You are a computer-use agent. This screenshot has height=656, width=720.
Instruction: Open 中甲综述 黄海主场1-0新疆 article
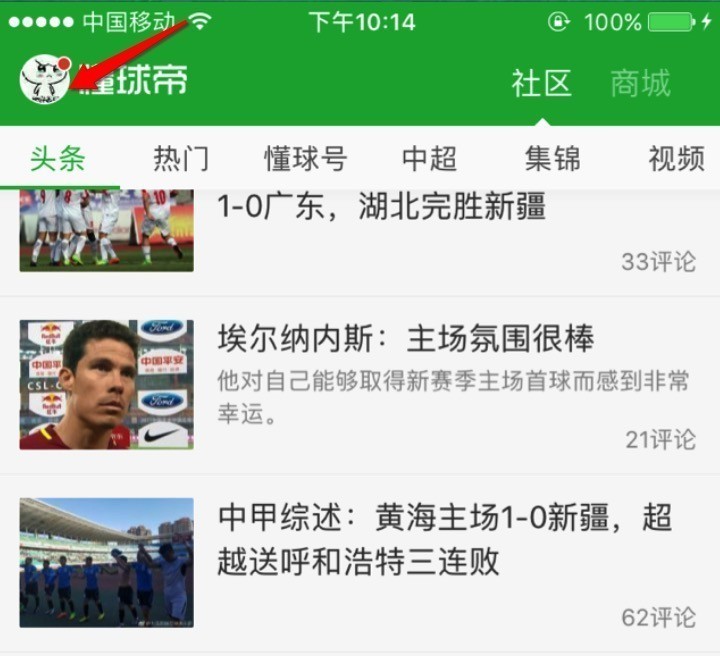(x=445, y=538)
